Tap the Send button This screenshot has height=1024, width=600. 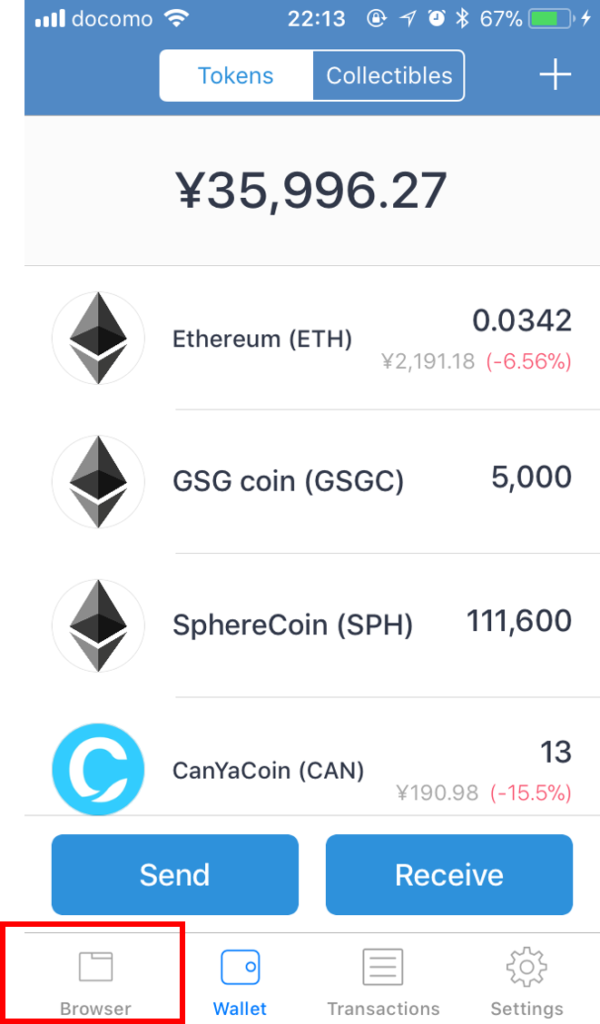[175, 874]
